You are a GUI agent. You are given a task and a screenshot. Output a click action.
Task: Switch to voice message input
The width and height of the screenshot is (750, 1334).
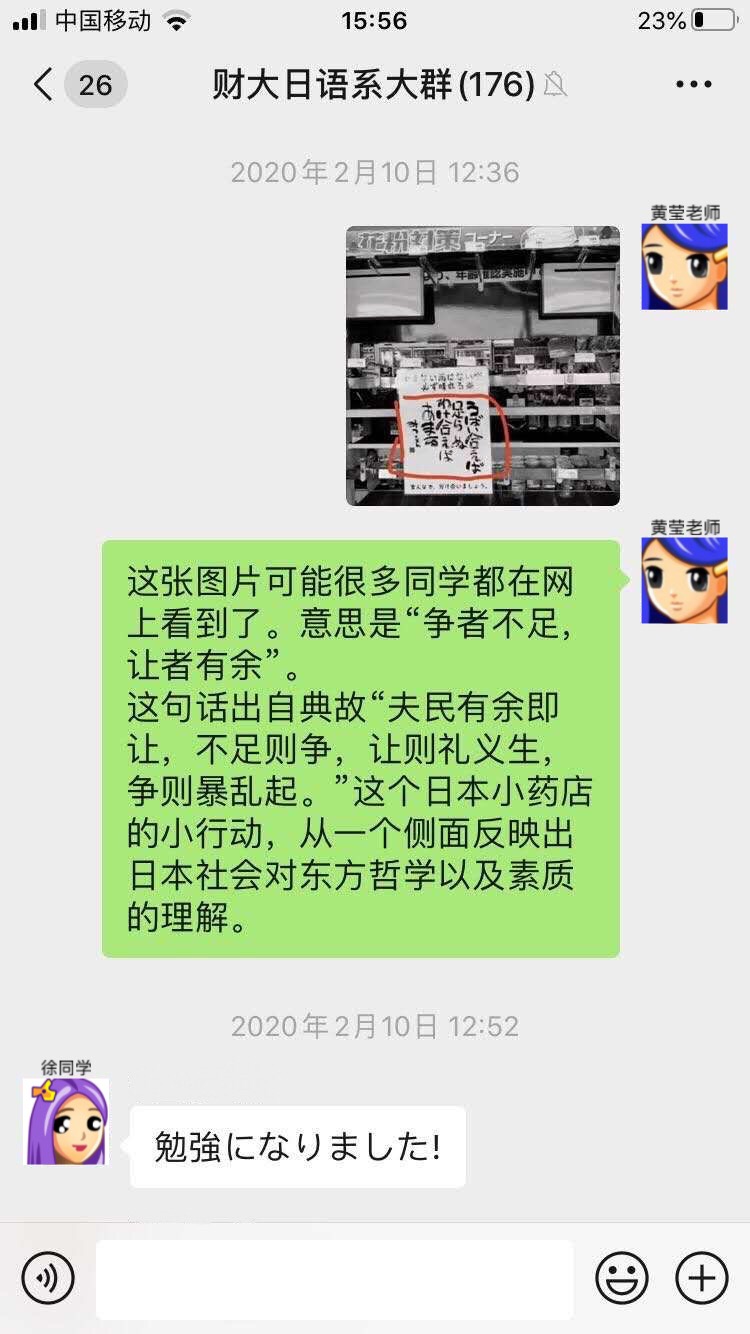48,1278
